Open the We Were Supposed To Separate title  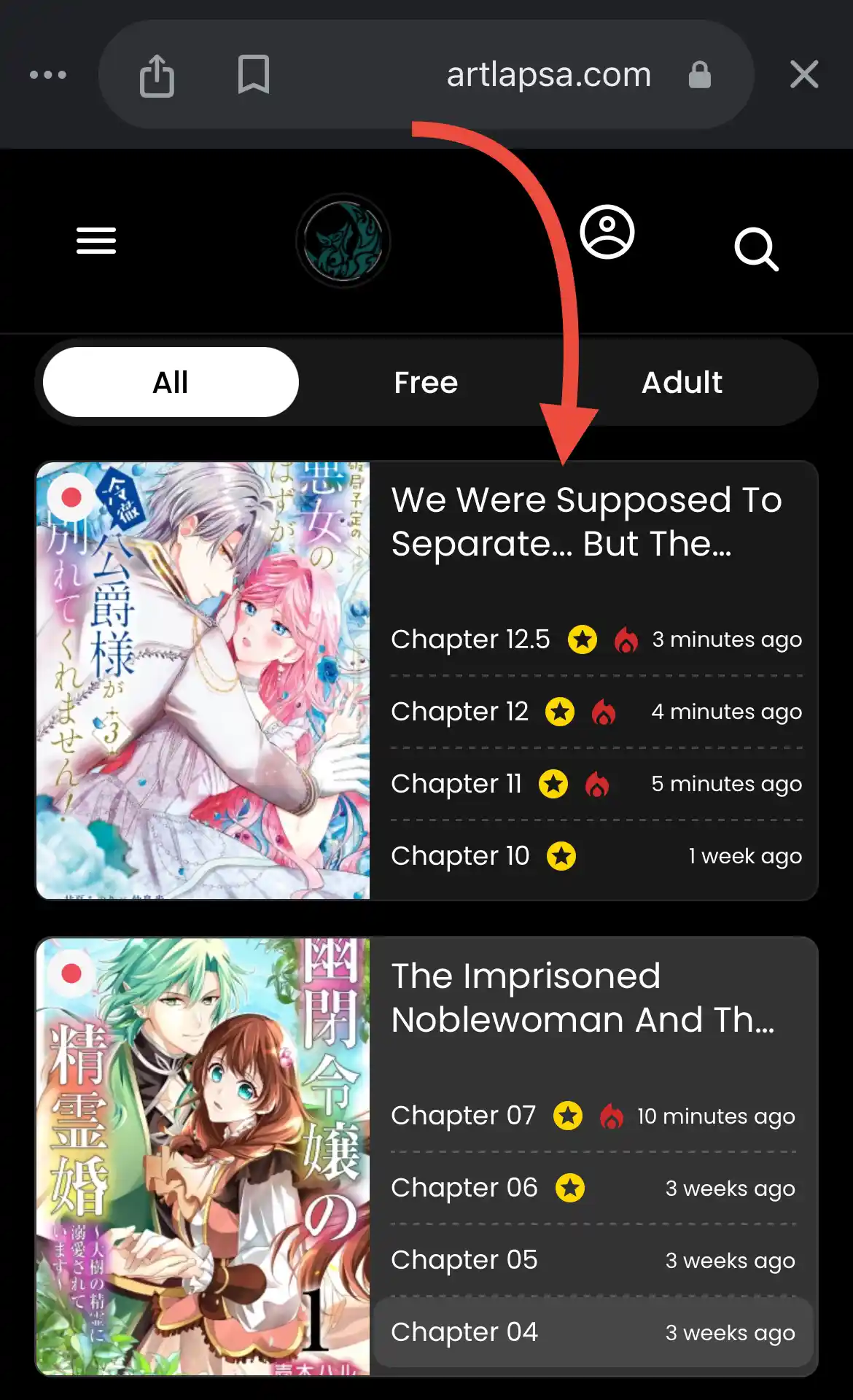tap(587, 521)
